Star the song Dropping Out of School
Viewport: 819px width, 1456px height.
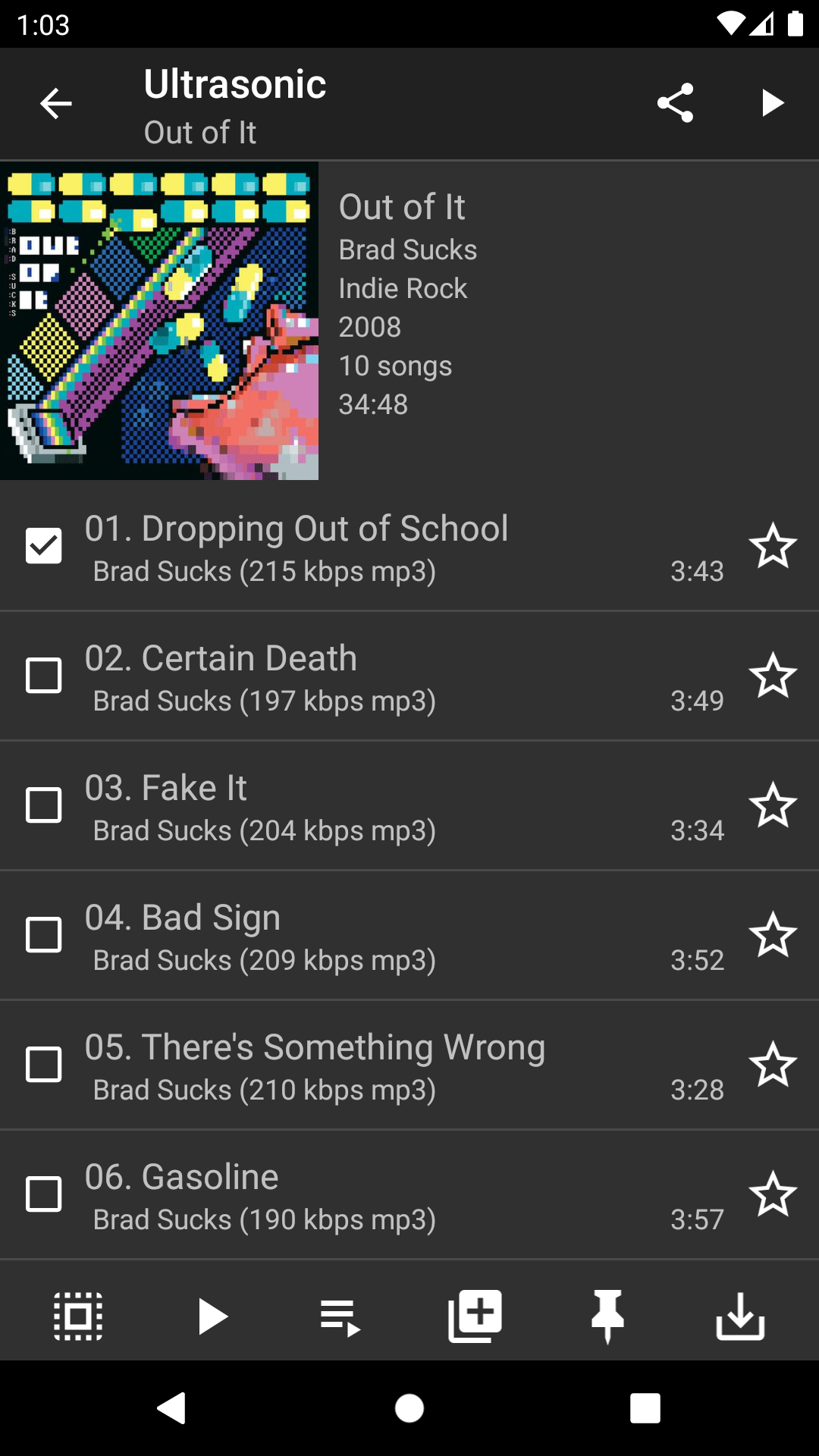[773, 546]
